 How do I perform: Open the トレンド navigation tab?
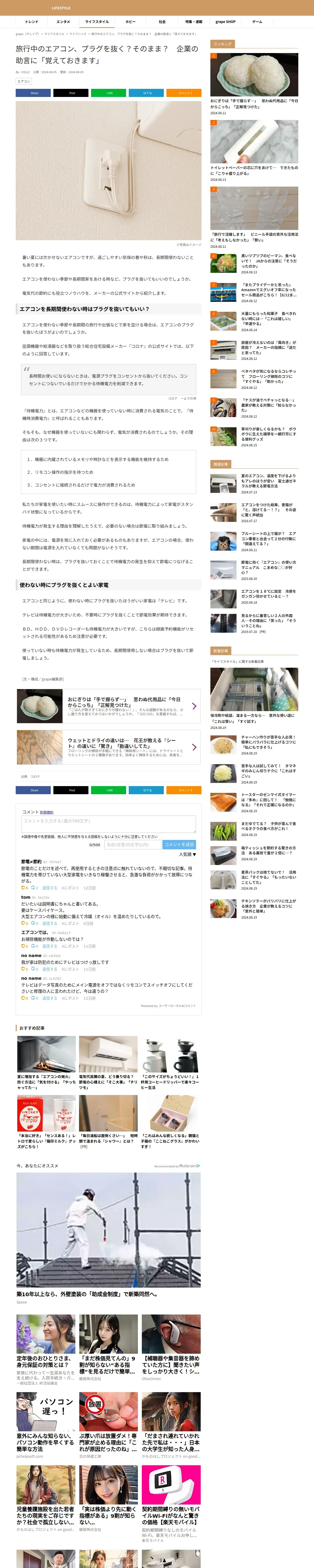pos(32,22)
